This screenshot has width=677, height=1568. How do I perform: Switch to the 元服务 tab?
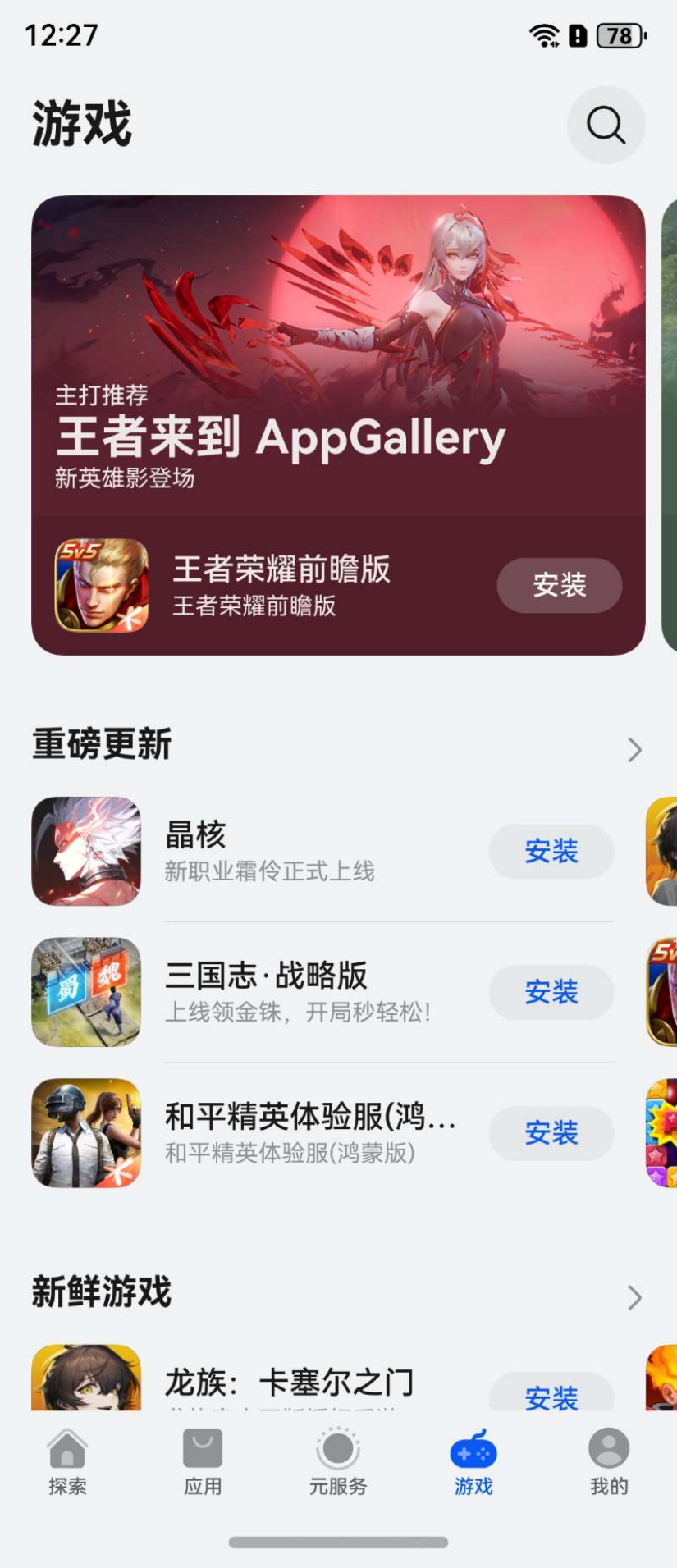(338, 1462)
